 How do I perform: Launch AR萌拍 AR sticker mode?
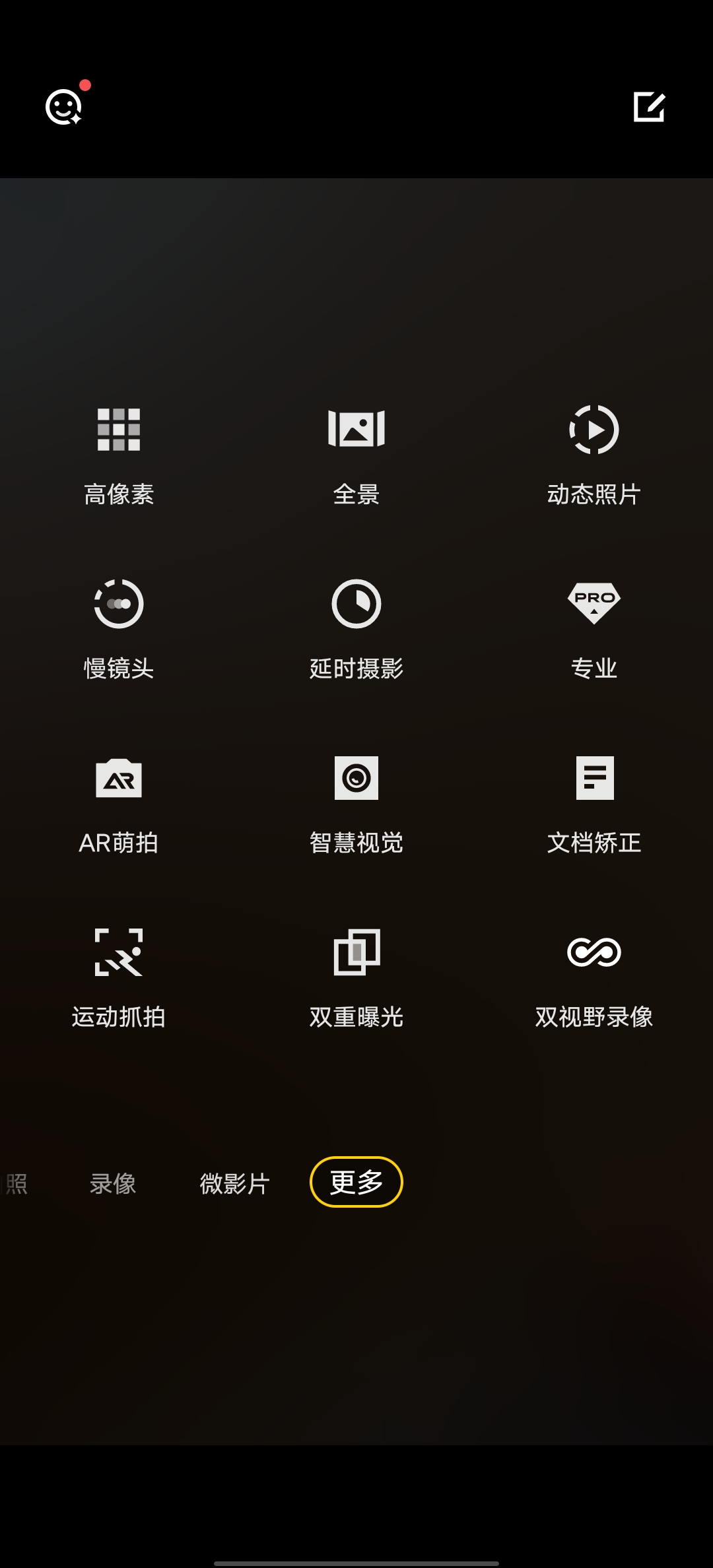pyautogui.click(x=118, y=805)
